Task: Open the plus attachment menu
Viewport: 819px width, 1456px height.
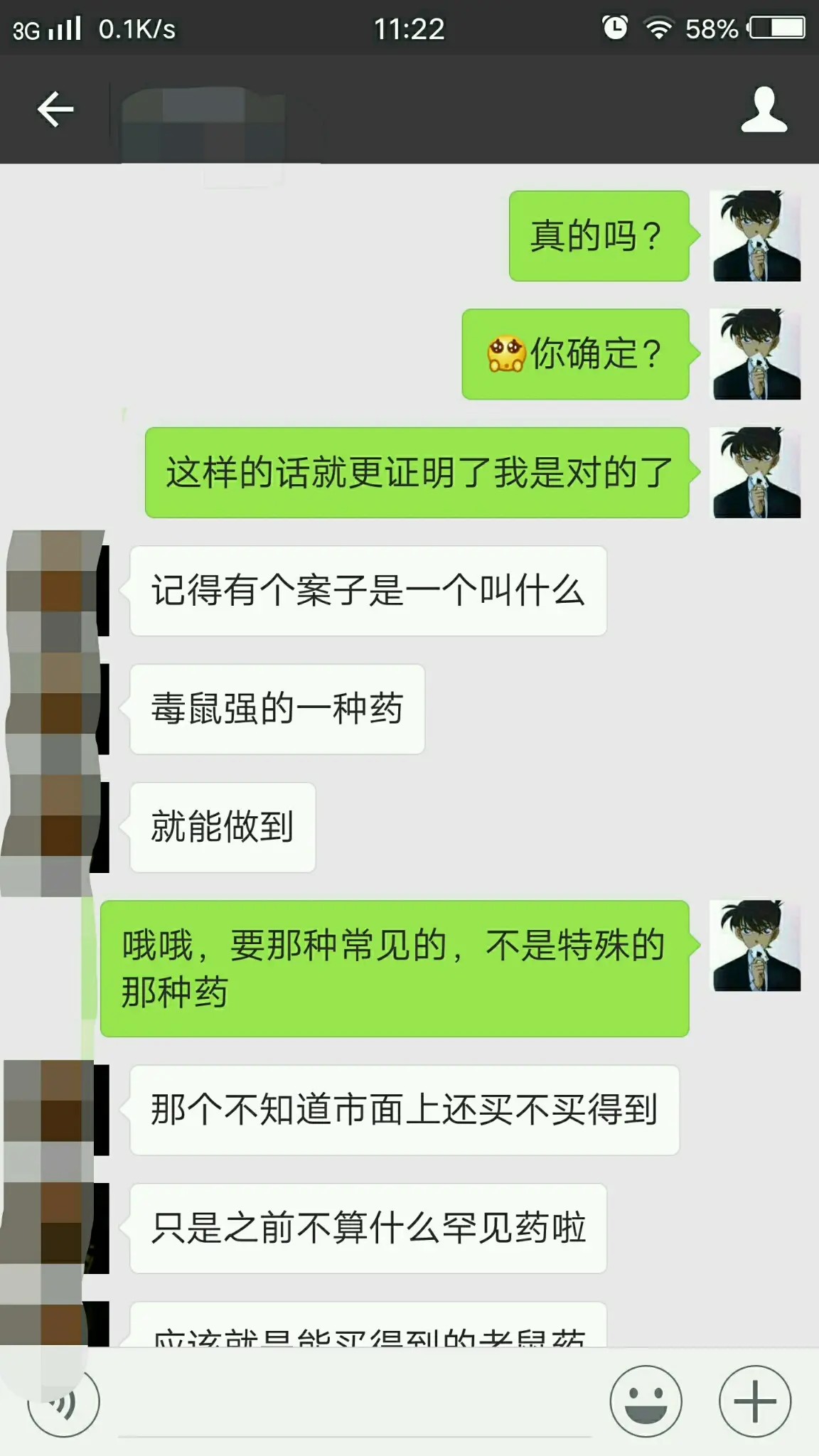Action: pyautogui.click(x=754, y=1402)
